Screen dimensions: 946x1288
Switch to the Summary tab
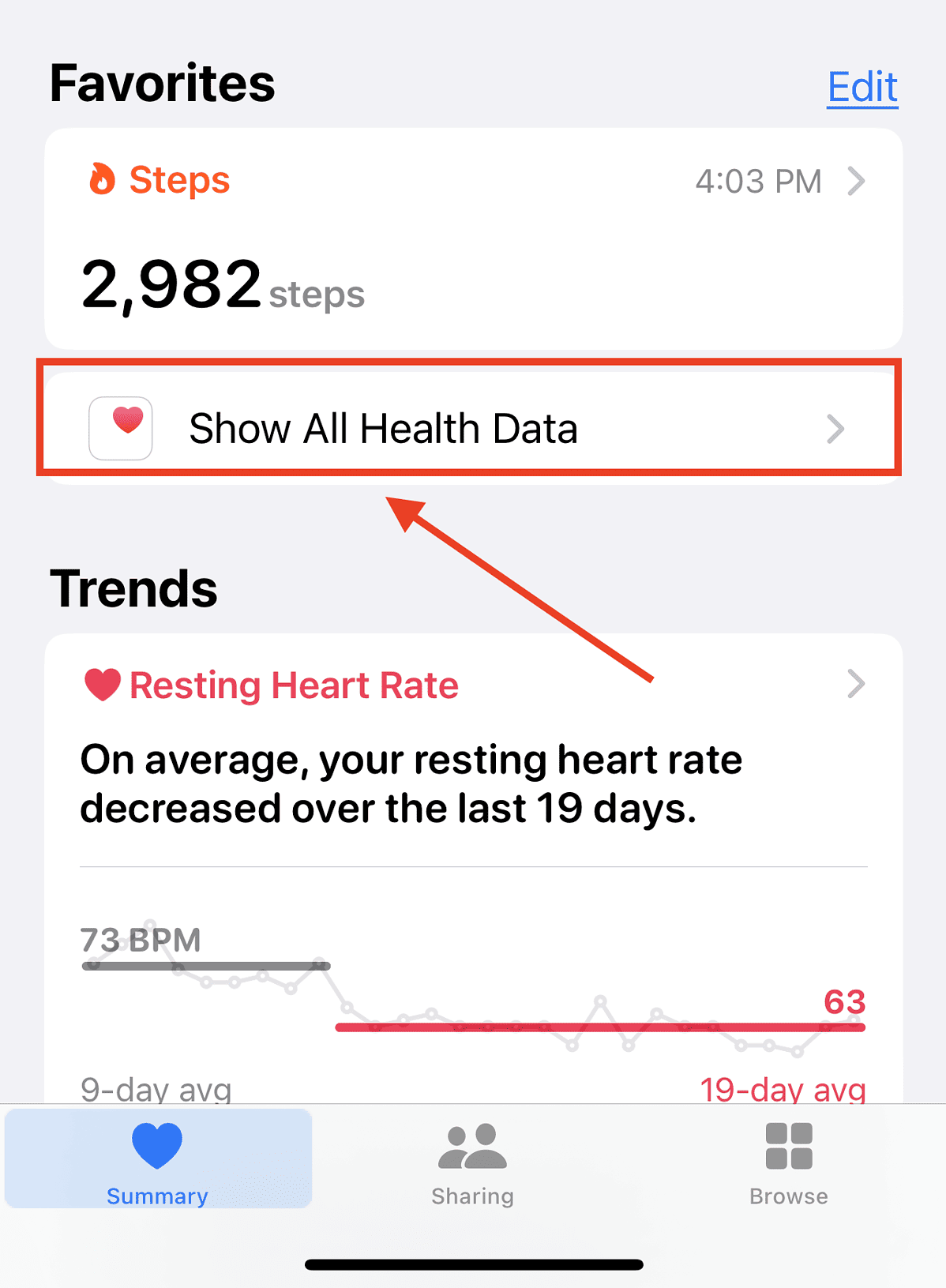[x=157, y=1162]
